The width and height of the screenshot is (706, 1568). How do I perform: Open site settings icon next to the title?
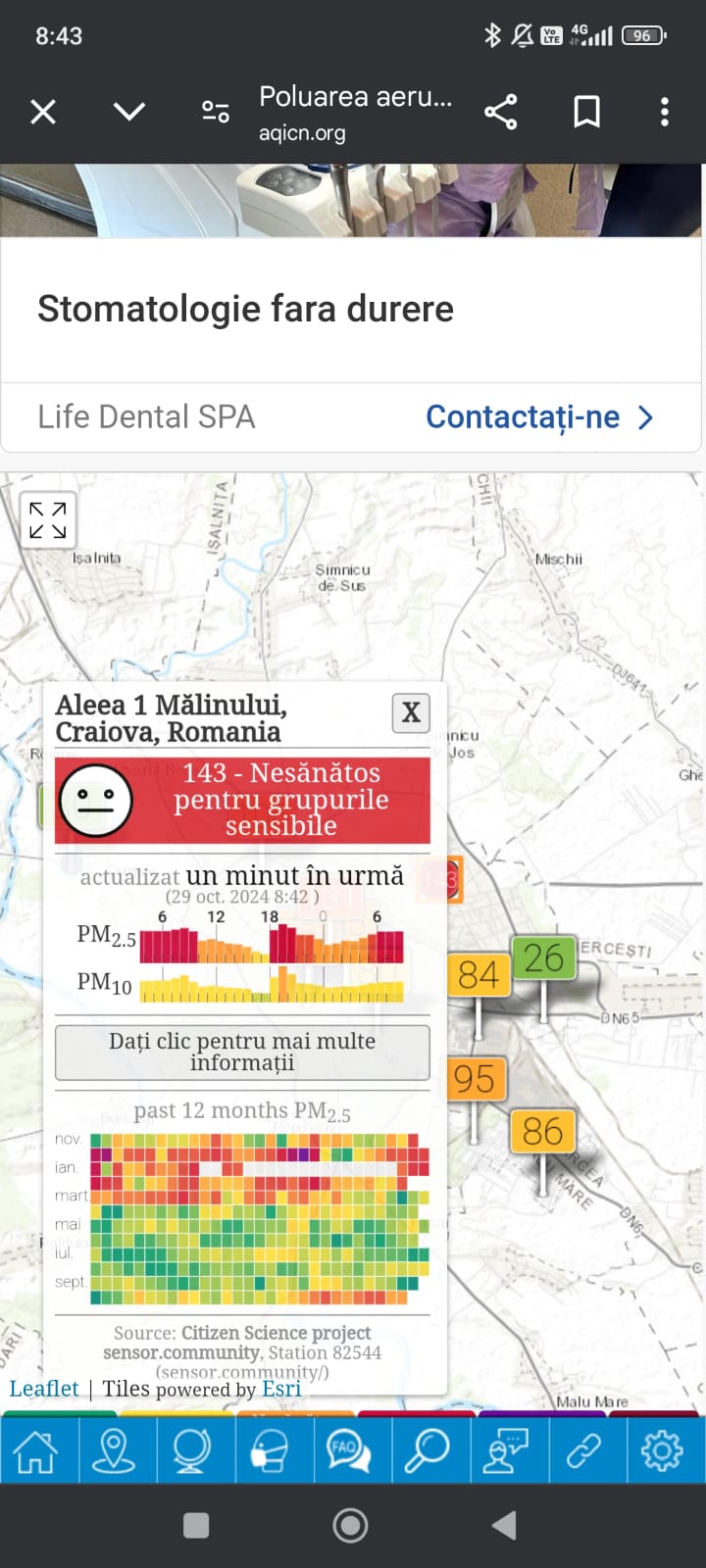point(216,112)
